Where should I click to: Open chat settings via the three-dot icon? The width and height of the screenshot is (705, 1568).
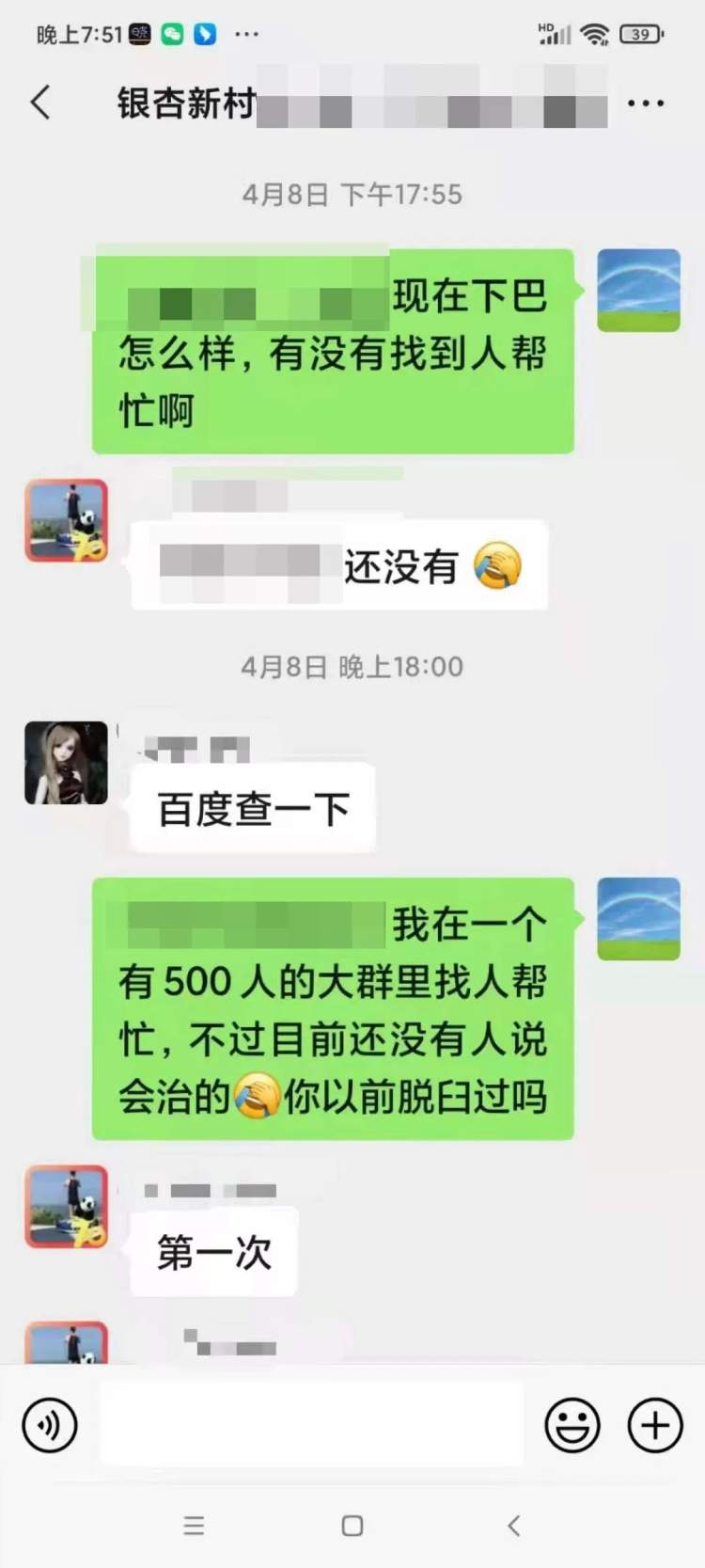(647, 102)
